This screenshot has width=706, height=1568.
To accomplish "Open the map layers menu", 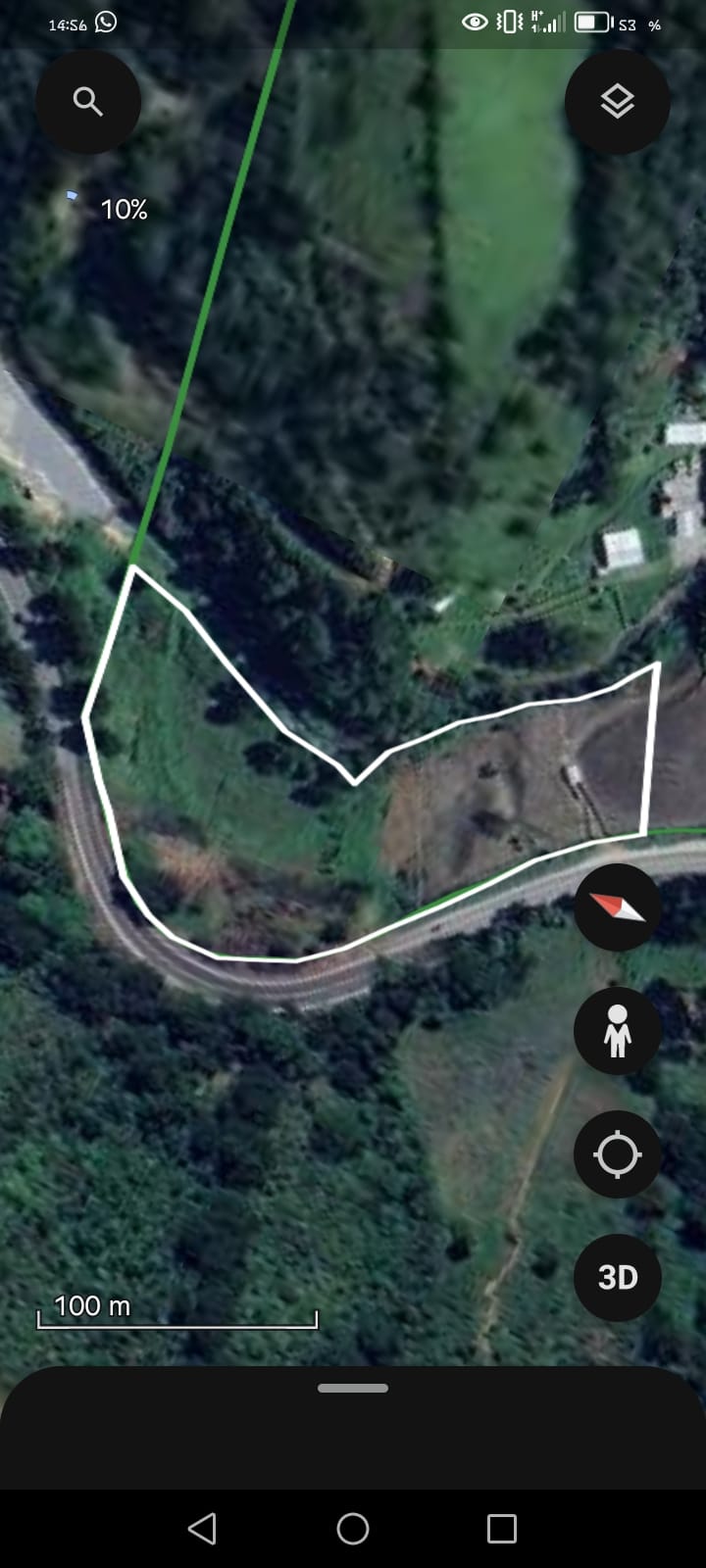I will pyautogui.click(x=617, y=102).
